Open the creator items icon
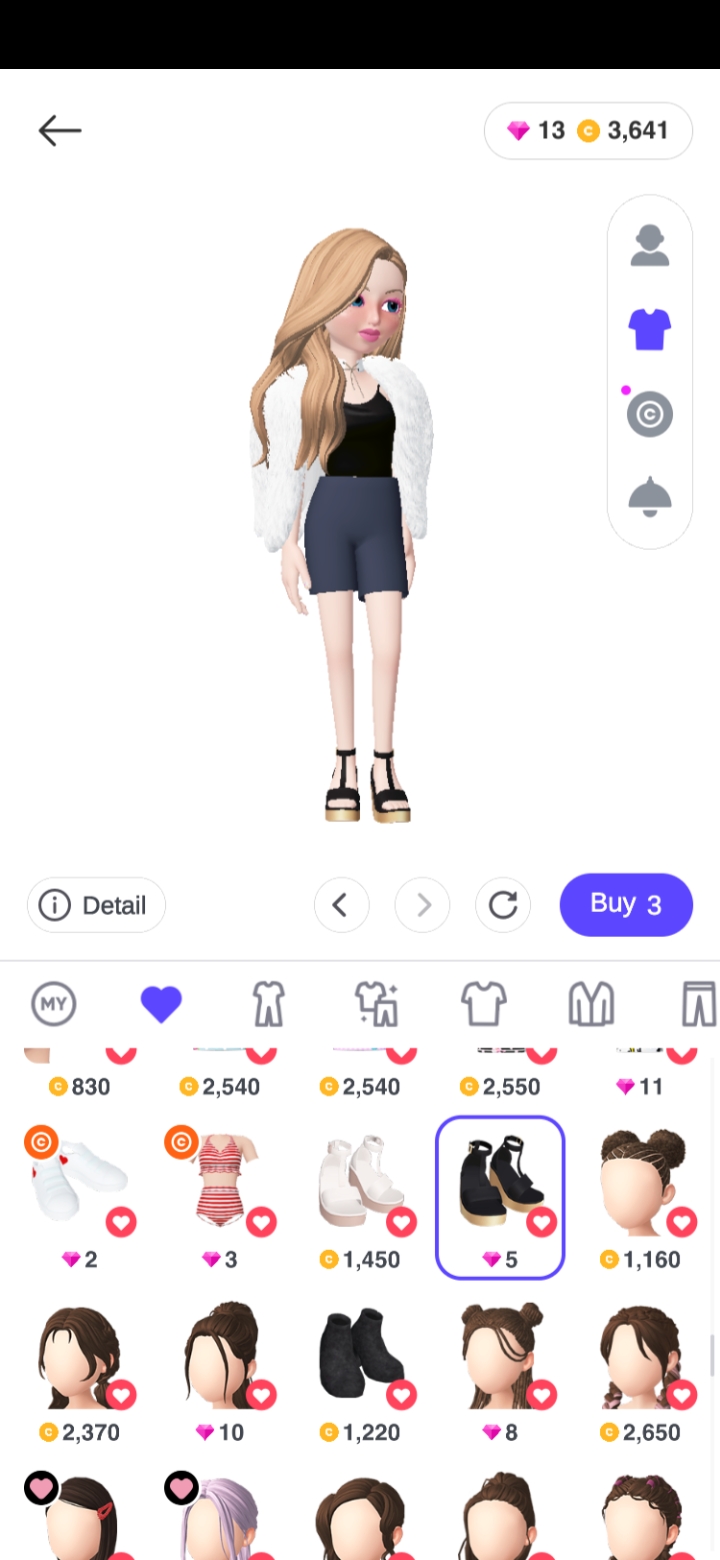The image size is (720, 1560). (x=650, y=414)
